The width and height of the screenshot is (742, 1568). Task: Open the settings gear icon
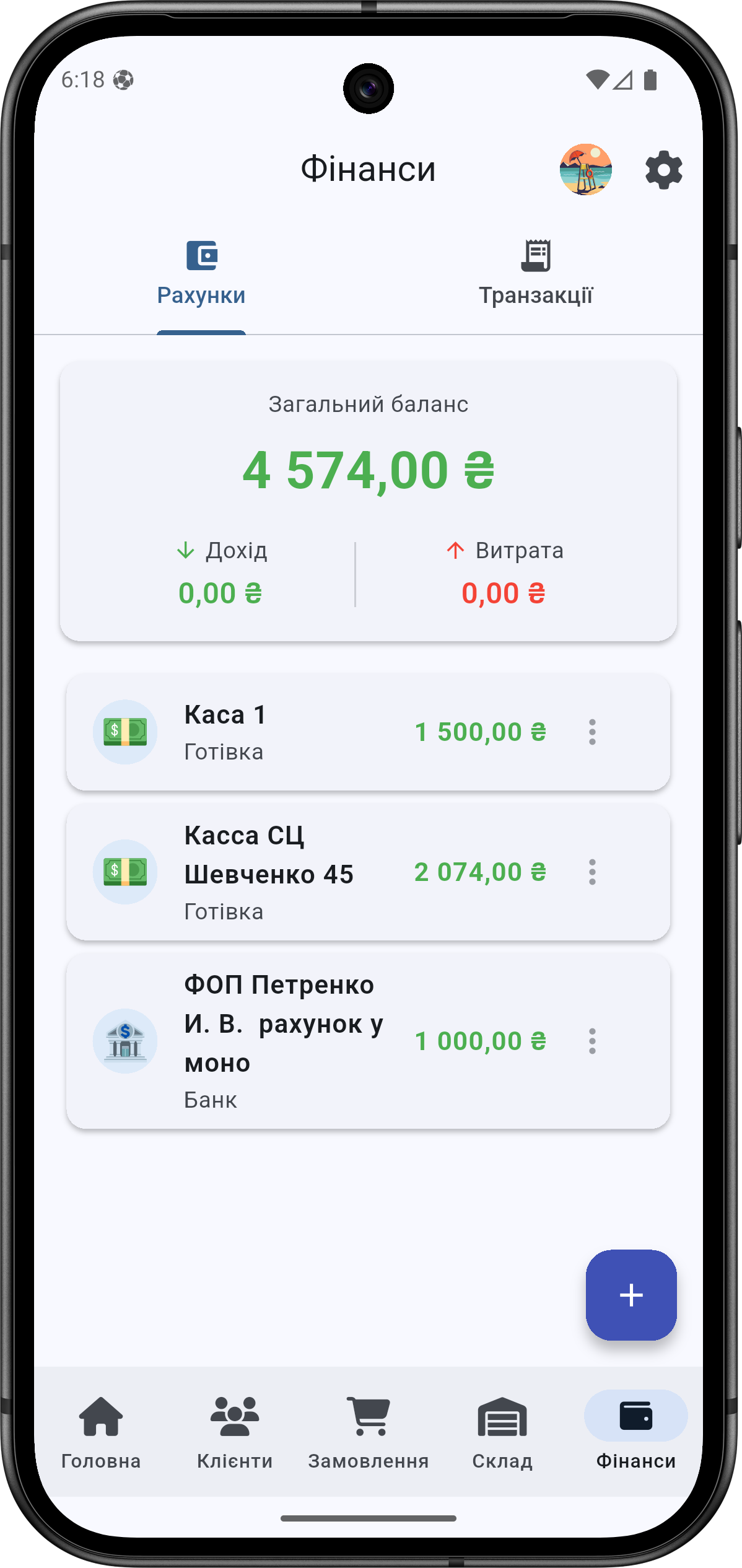[x=663, y=170]
